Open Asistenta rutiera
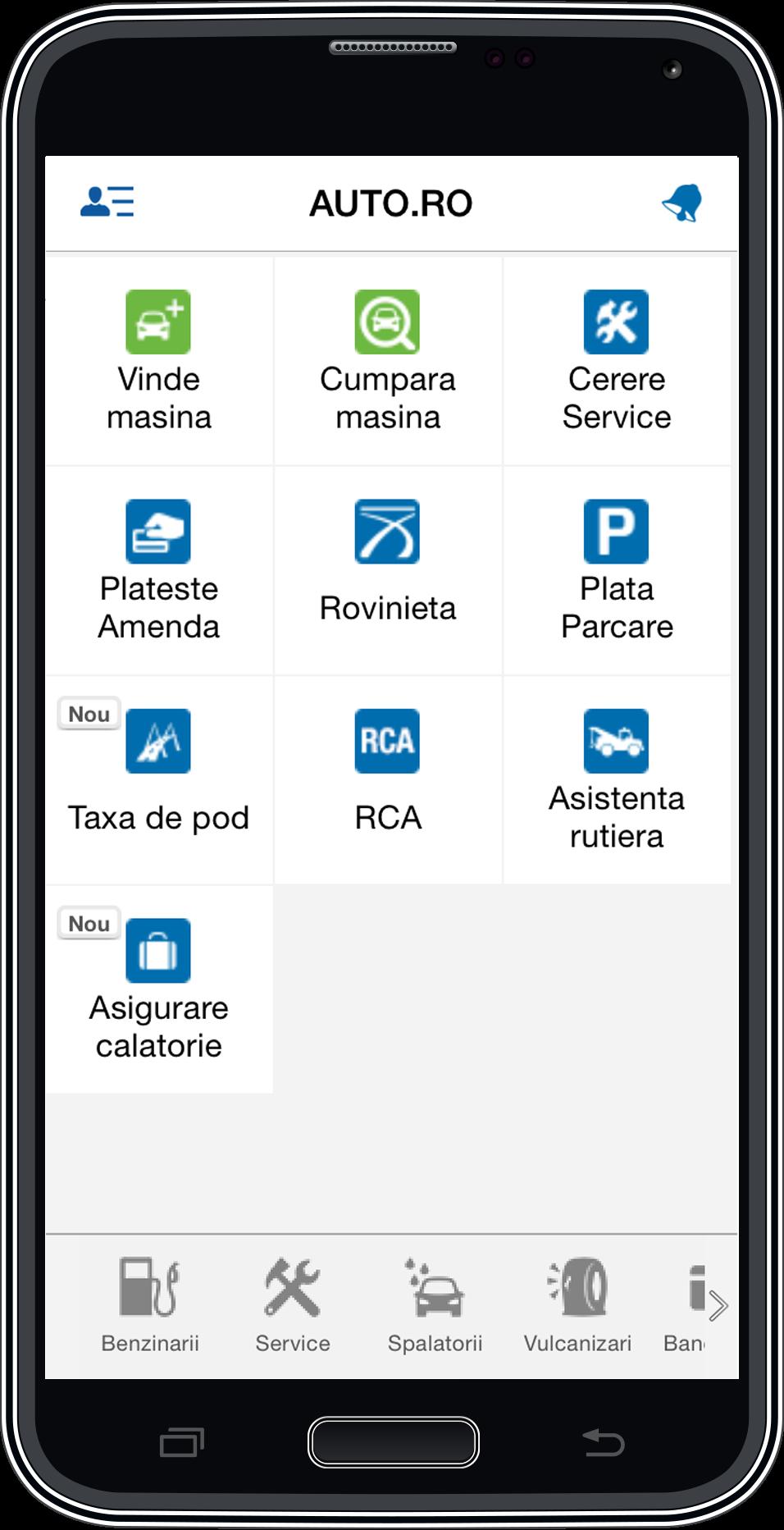The width and height of the screenshot is (784, 1530). click(x=617, y=780)
